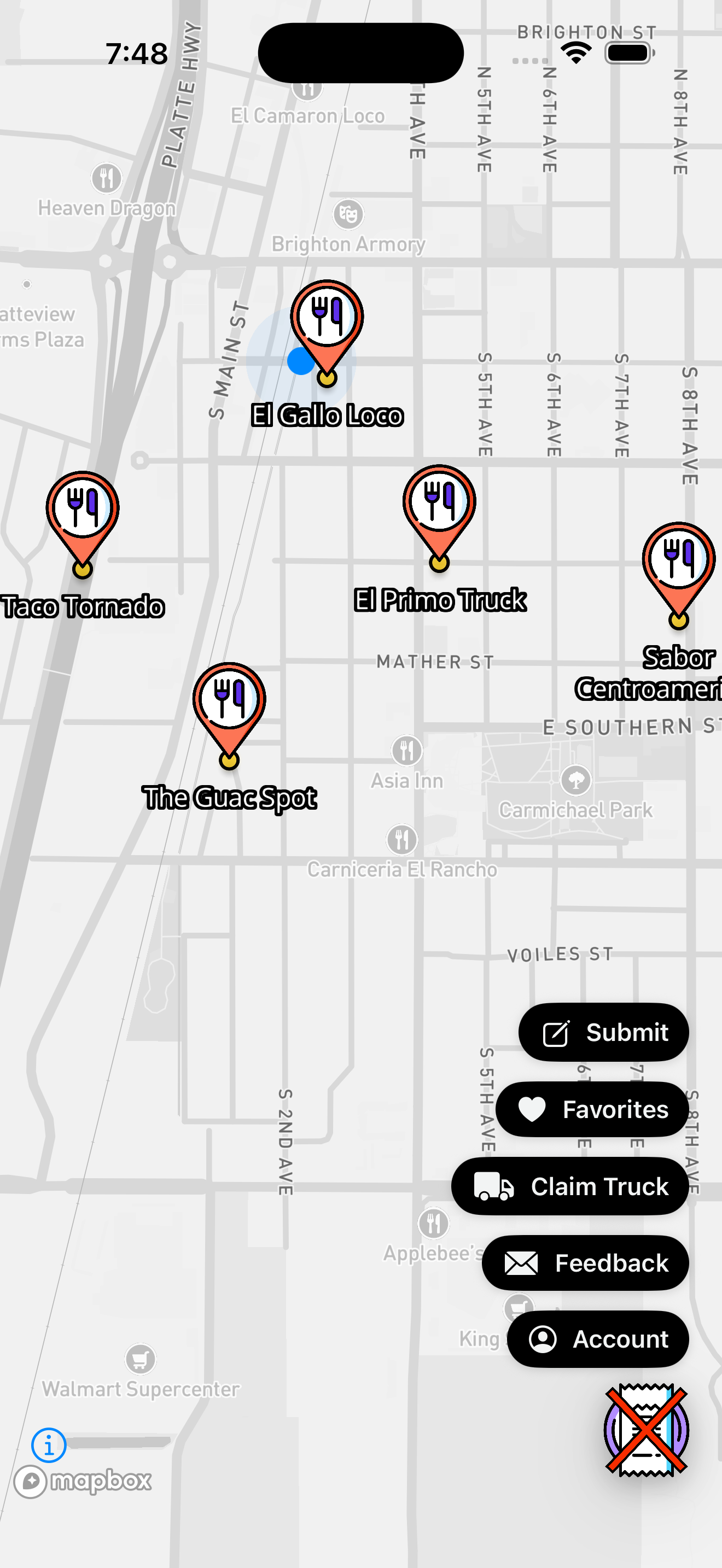This screenshot has height=1568, width=722.
Task: Tap the Carmichael Park tree icon
Action: (576, 780)
